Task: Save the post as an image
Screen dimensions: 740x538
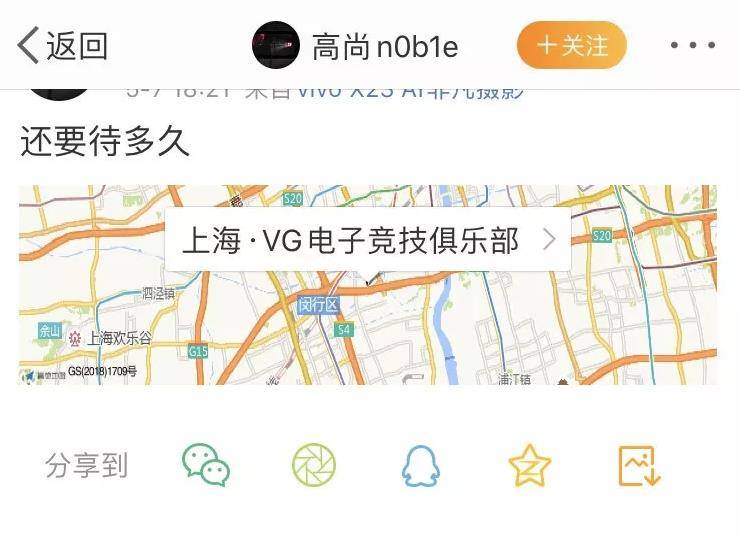Action: tap(639, 466)
